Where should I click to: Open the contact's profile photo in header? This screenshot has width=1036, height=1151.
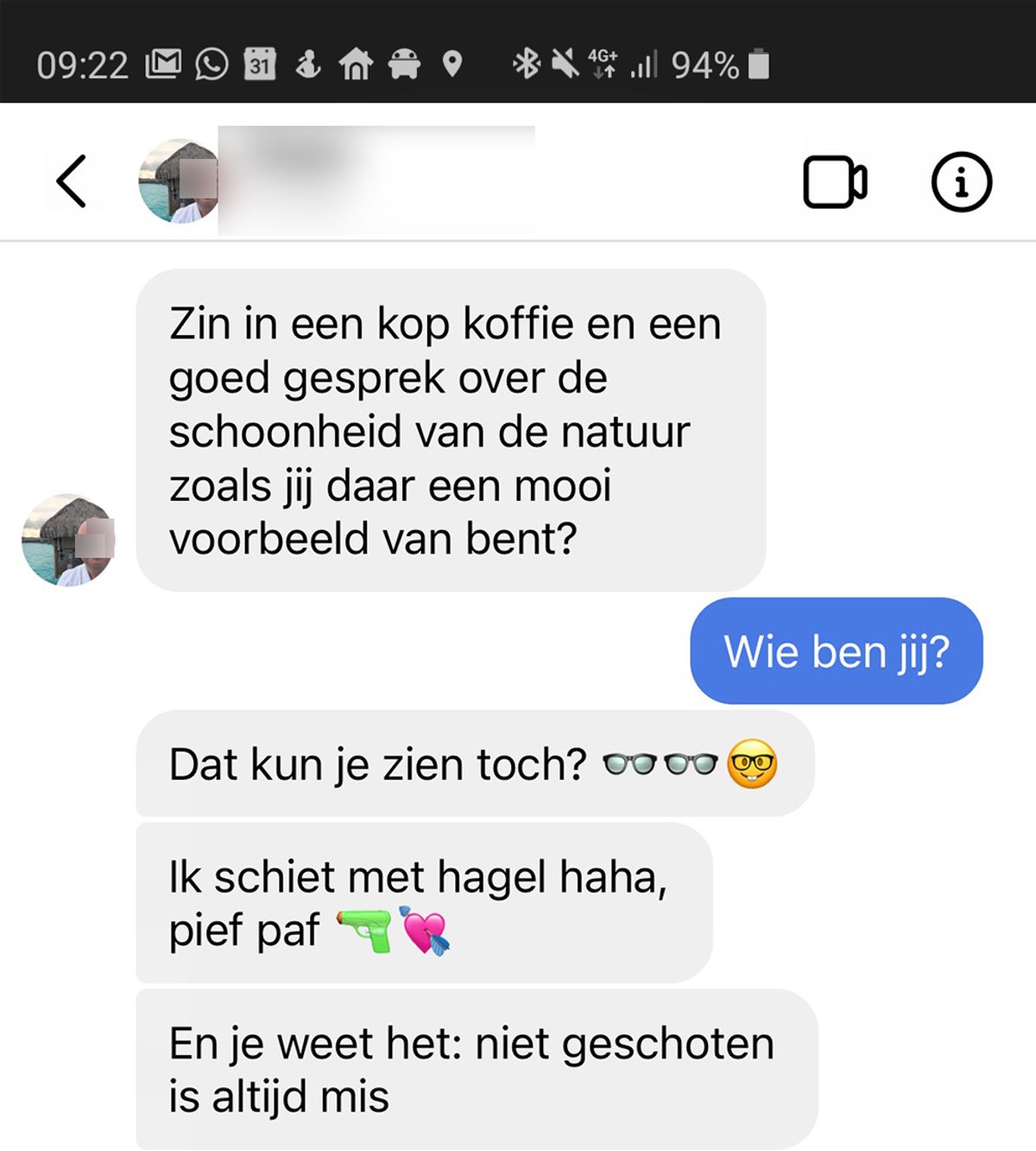coord(179,181)
